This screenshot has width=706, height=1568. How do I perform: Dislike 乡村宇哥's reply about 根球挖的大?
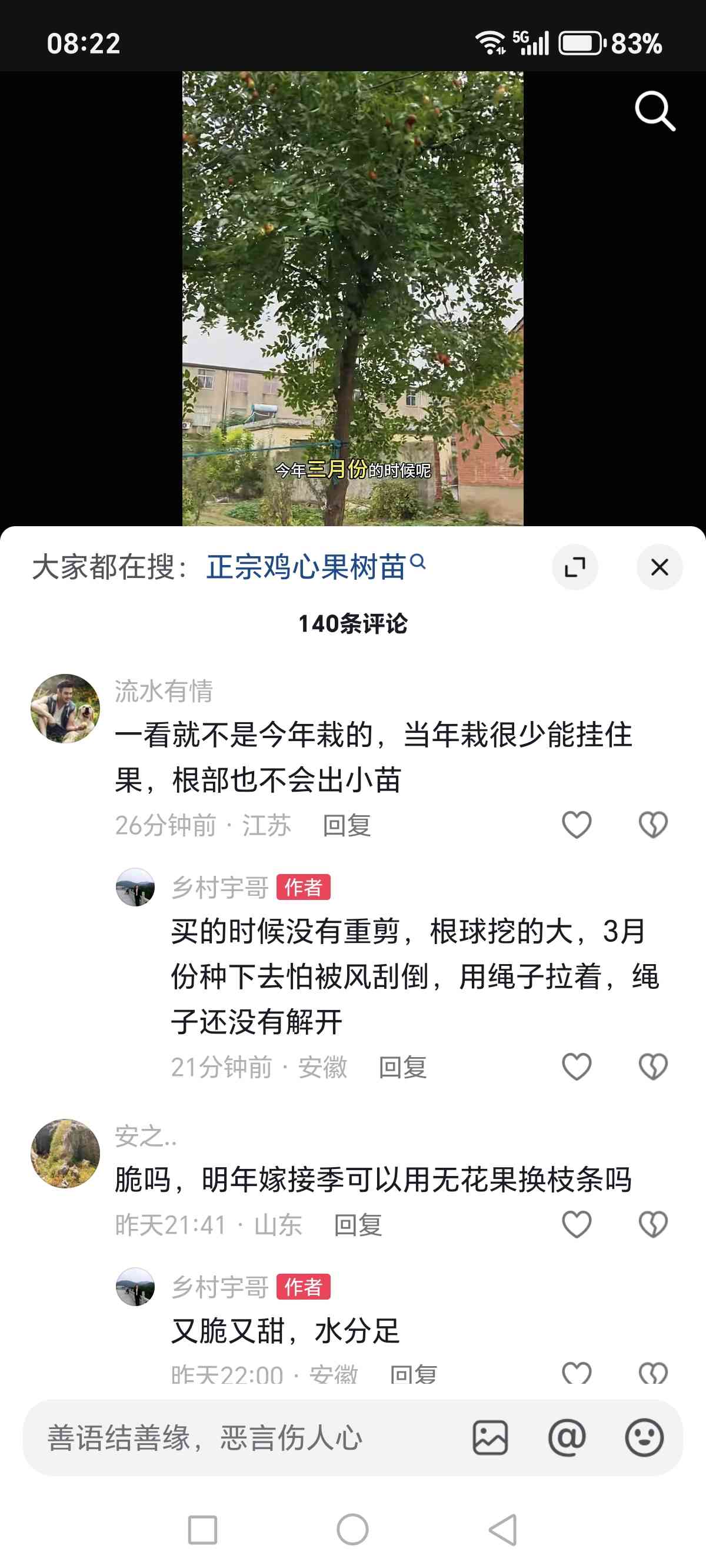click(x=653, y=1067)
